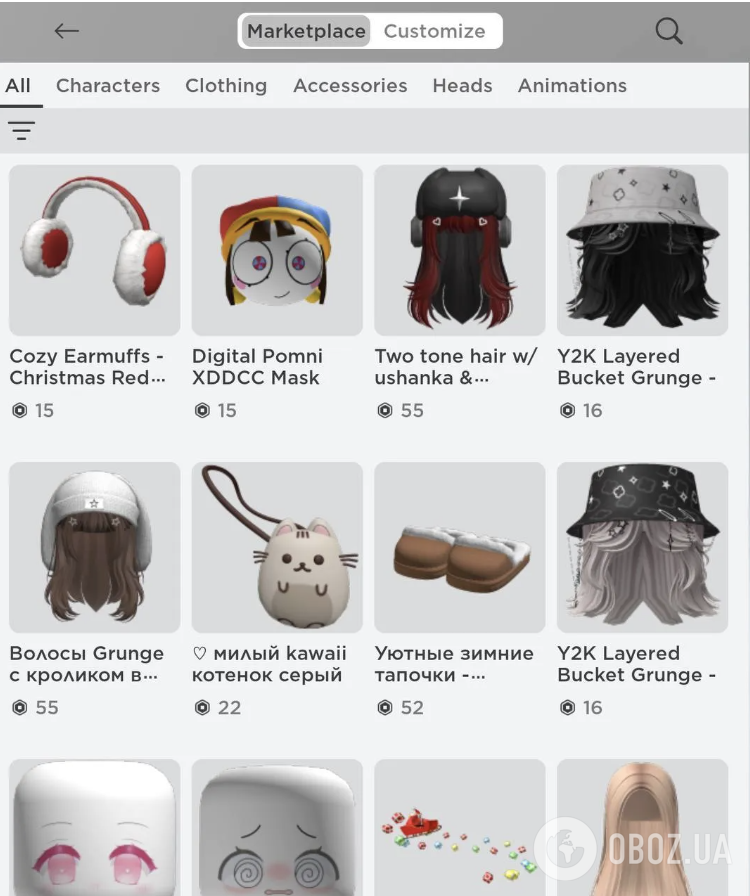Switch to the Heads tab
Viewport: 750px width, 896px height.
tap(462, 86)
